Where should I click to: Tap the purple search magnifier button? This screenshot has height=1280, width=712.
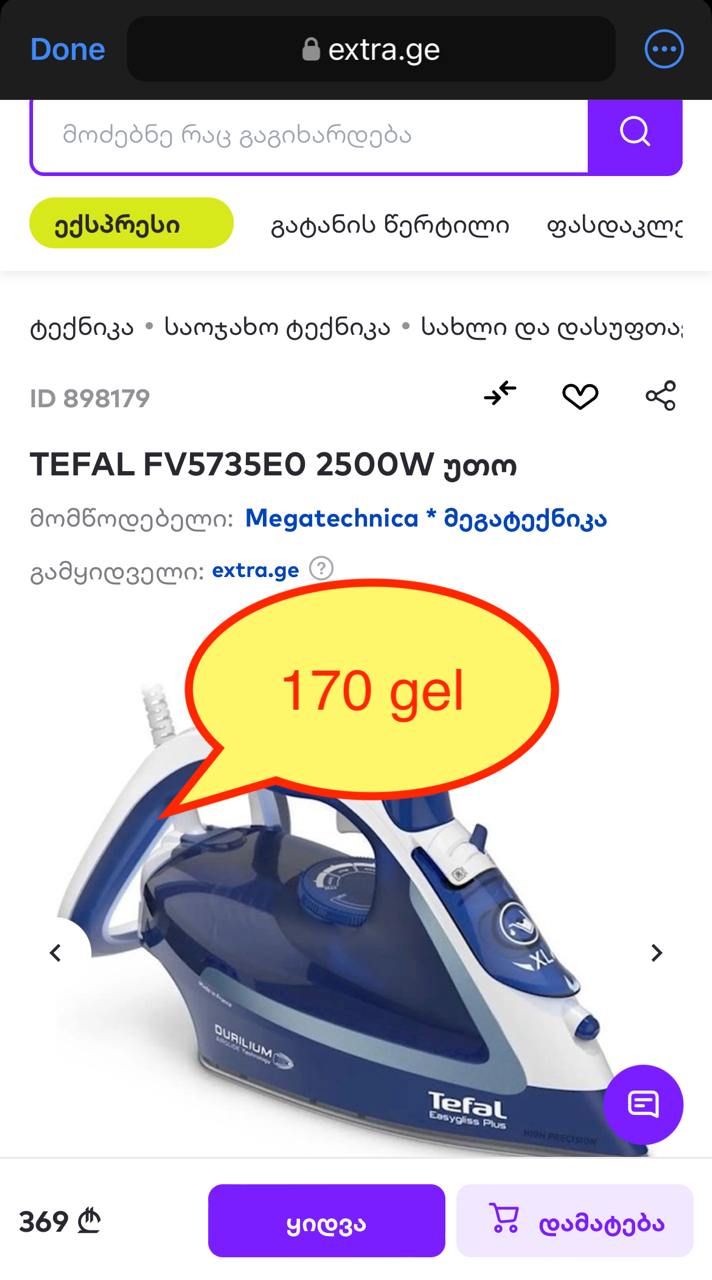[x=635, y=134]
